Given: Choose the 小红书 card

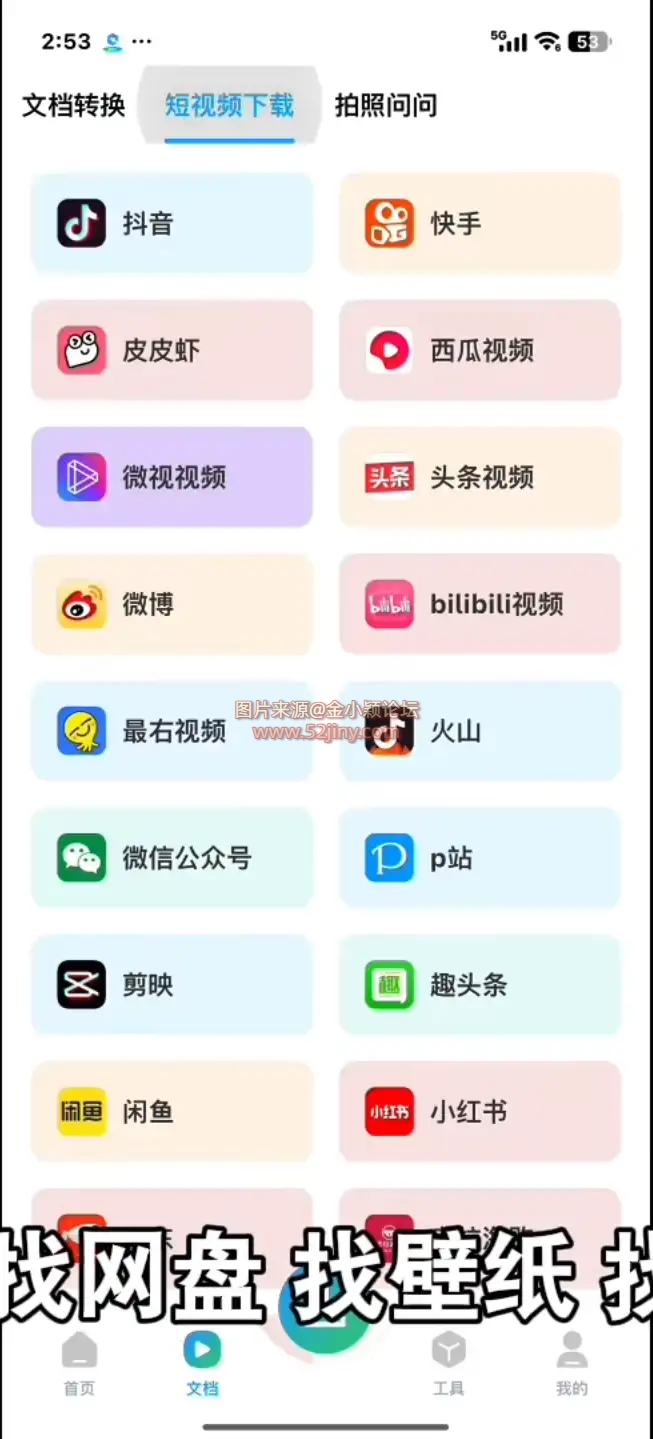Looking at the screenshot, I should [x=479, y=1111].
